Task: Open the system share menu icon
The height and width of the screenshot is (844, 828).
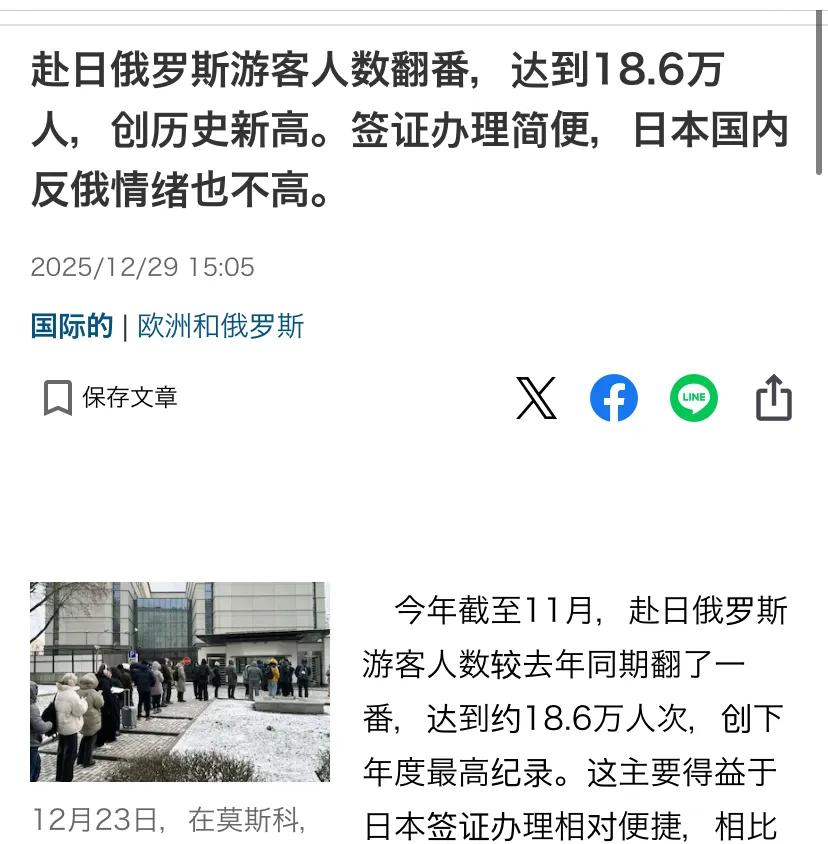Action: 773,398
